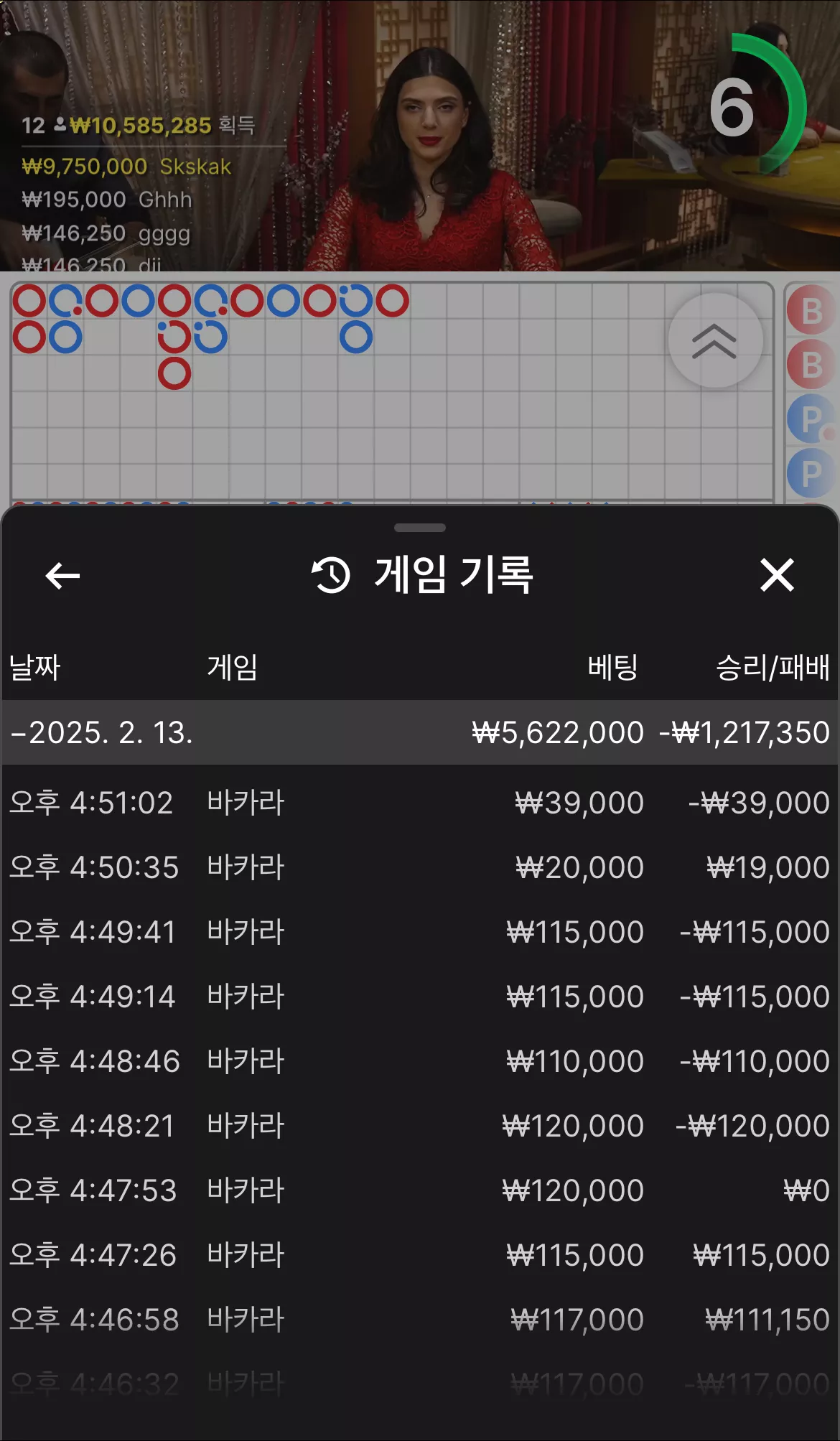Open the 오후 4:47:26 바카라 record
This screenshot has width=840, height=1441.
click(420, 1255)
